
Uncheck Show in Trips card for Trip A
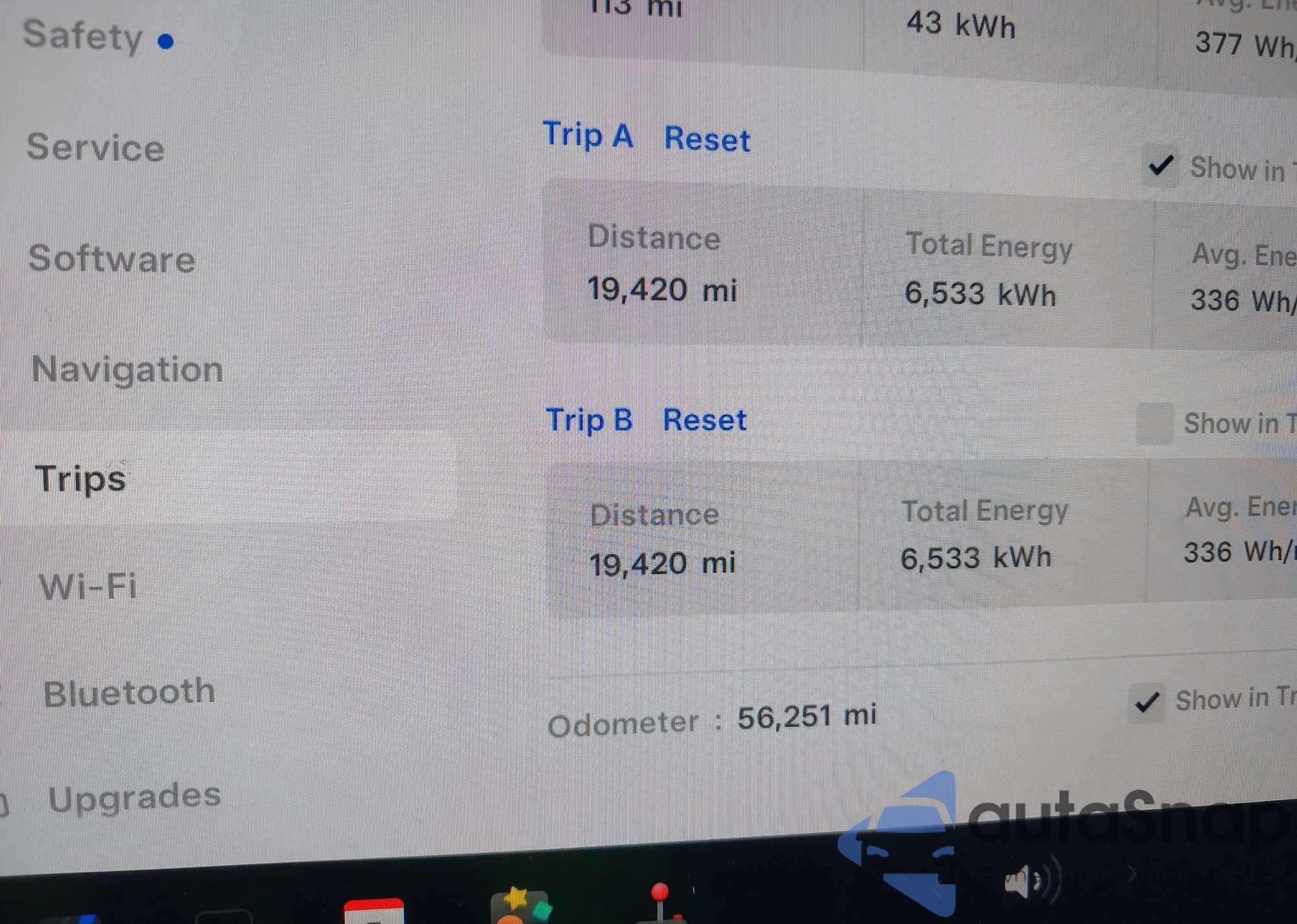(1160, 166)
